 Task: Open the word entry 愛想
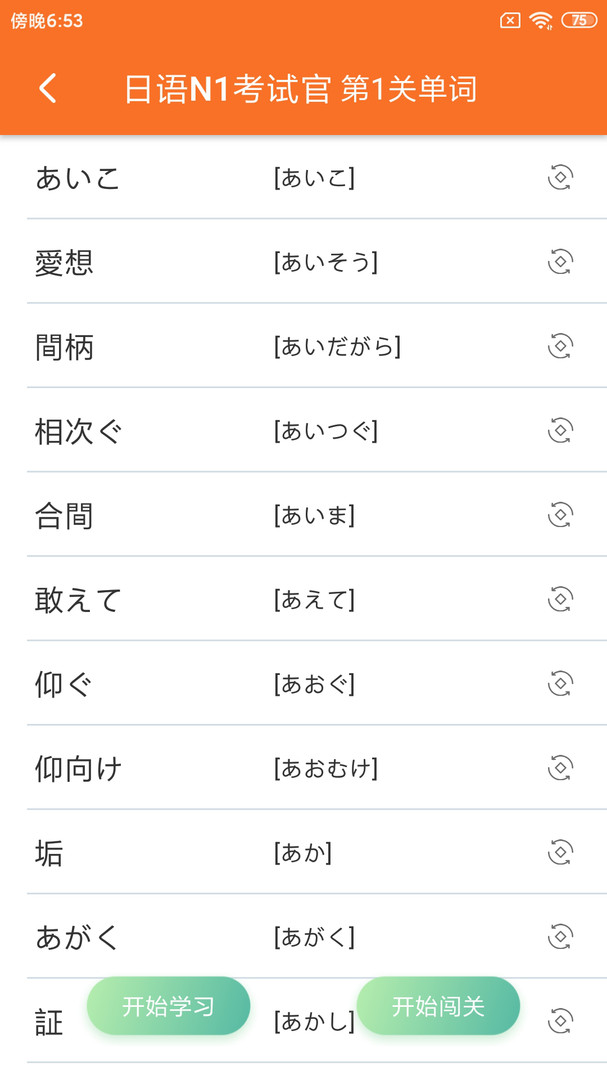[x=317, y=262]
